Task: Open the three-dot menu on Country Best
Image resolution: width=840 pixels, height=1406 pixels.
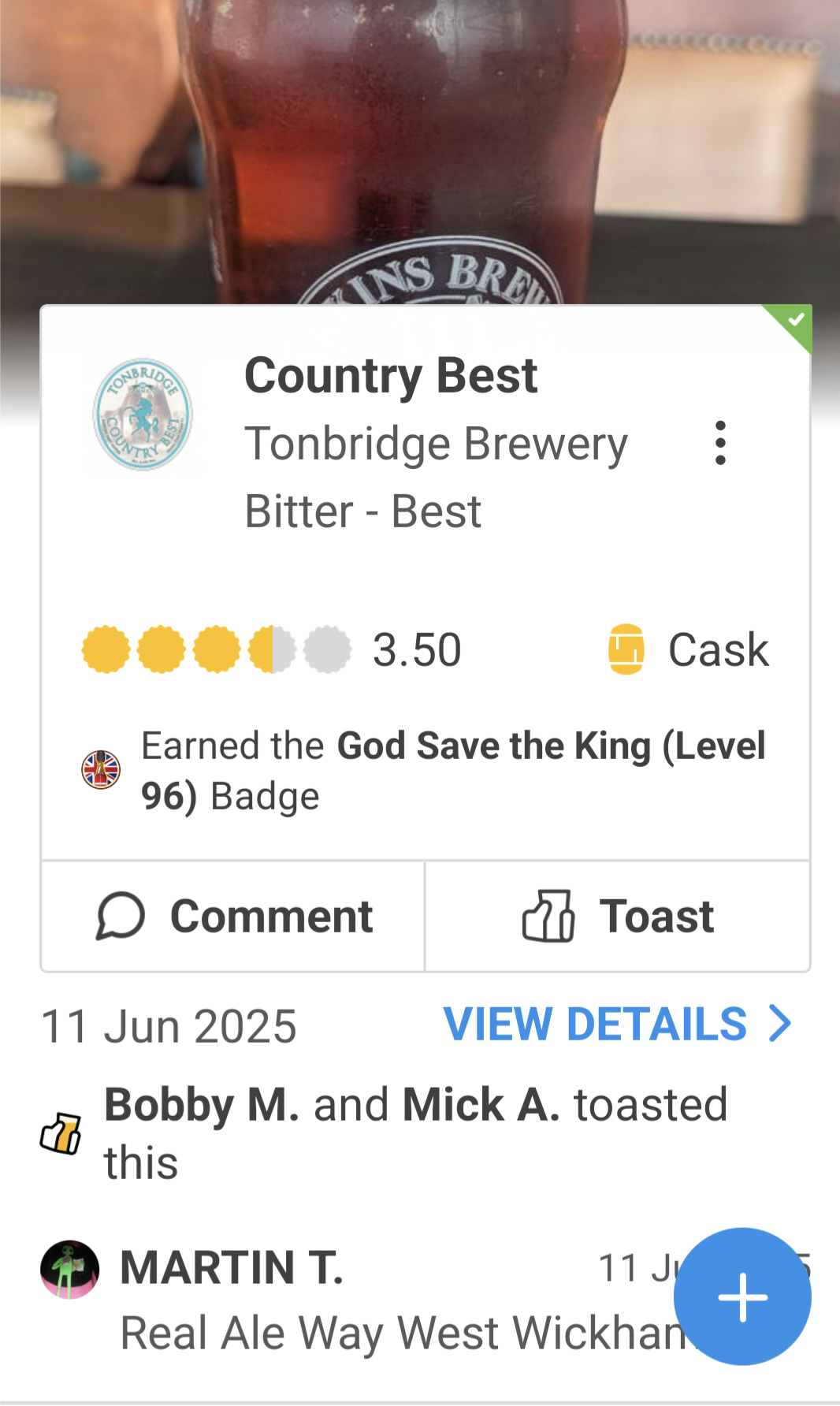Action: [719, 443]
